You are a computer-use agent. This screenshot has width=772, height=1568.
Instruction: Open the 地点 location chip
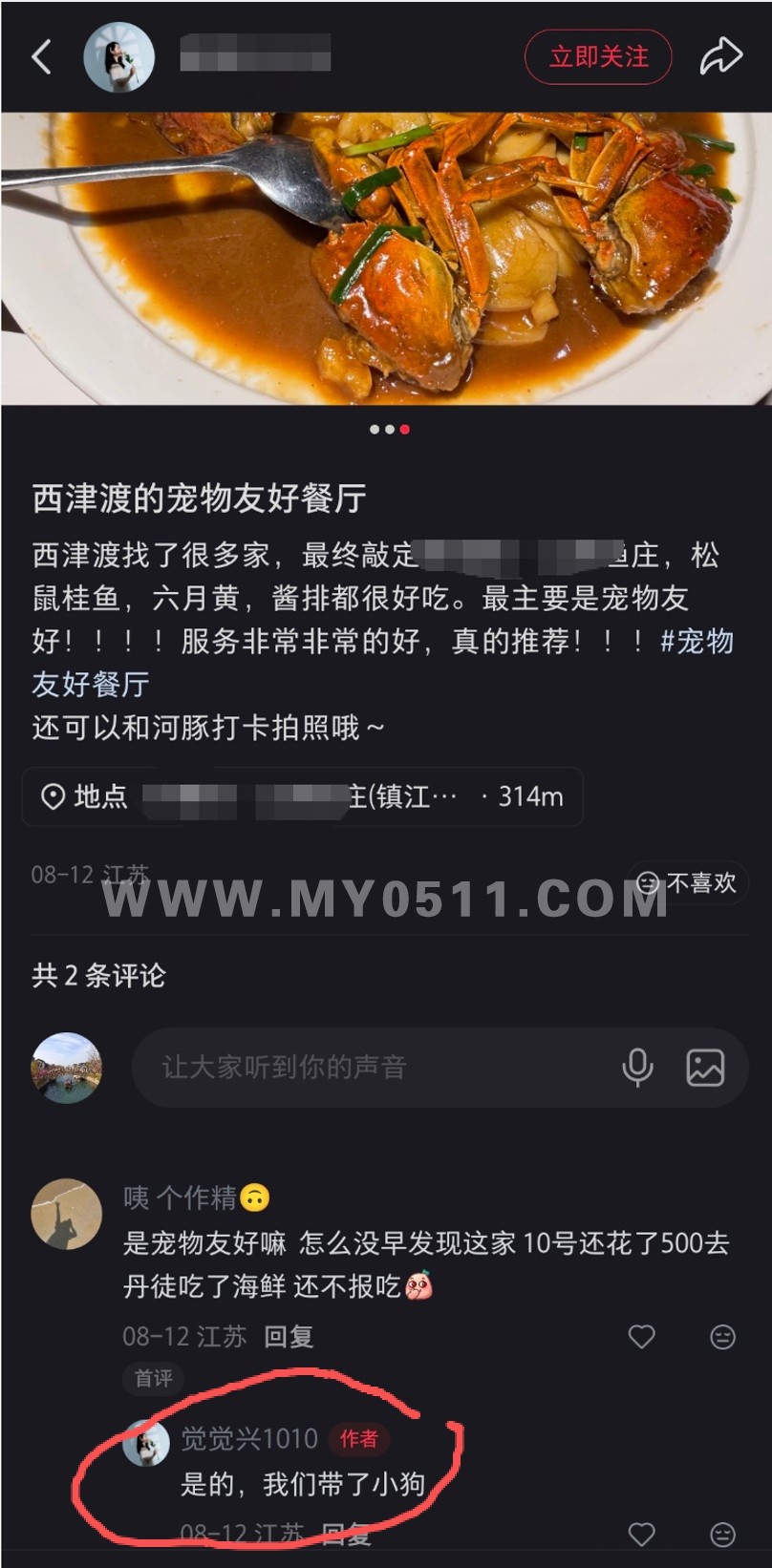point(302,796)
